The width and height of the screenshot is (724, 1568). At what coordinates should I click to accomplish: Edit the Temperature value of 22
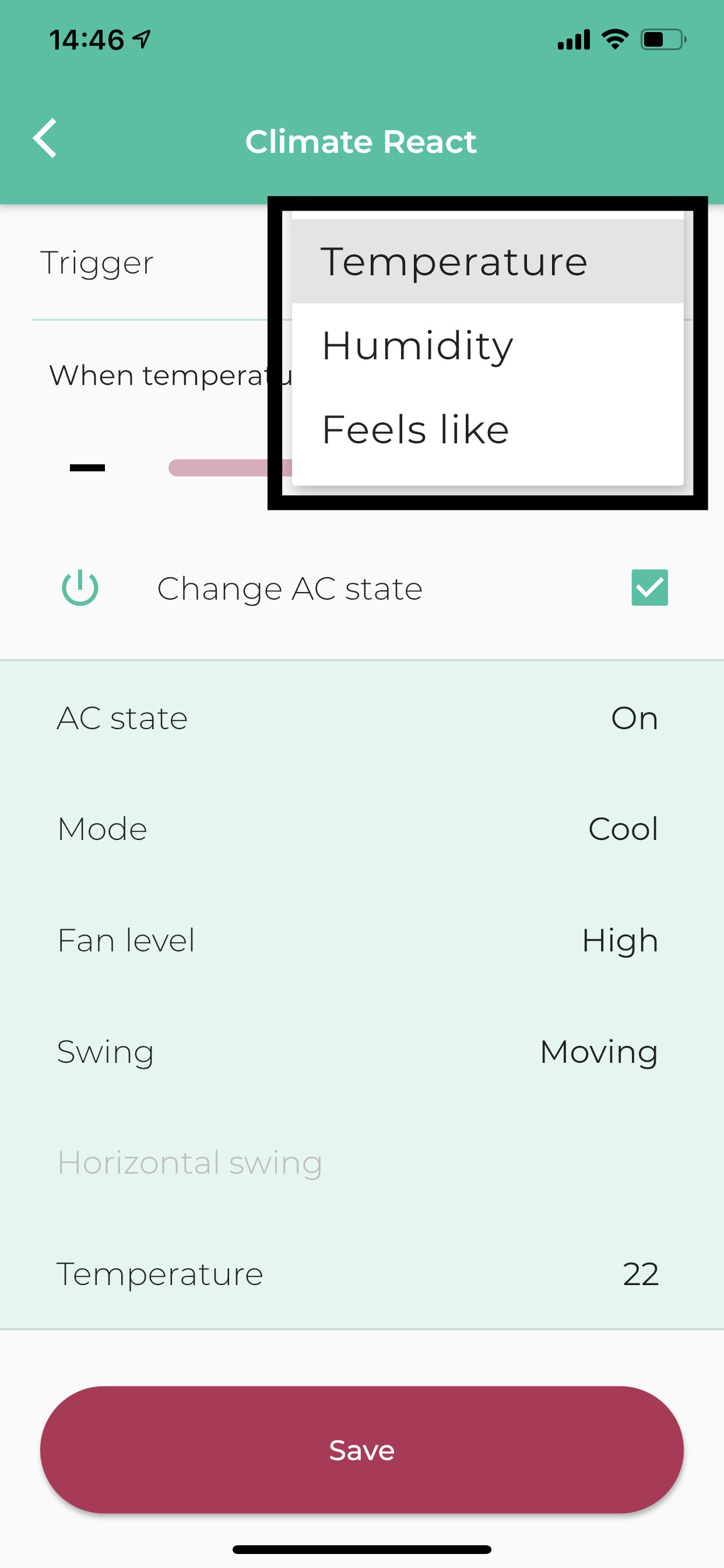point(362,1273)
